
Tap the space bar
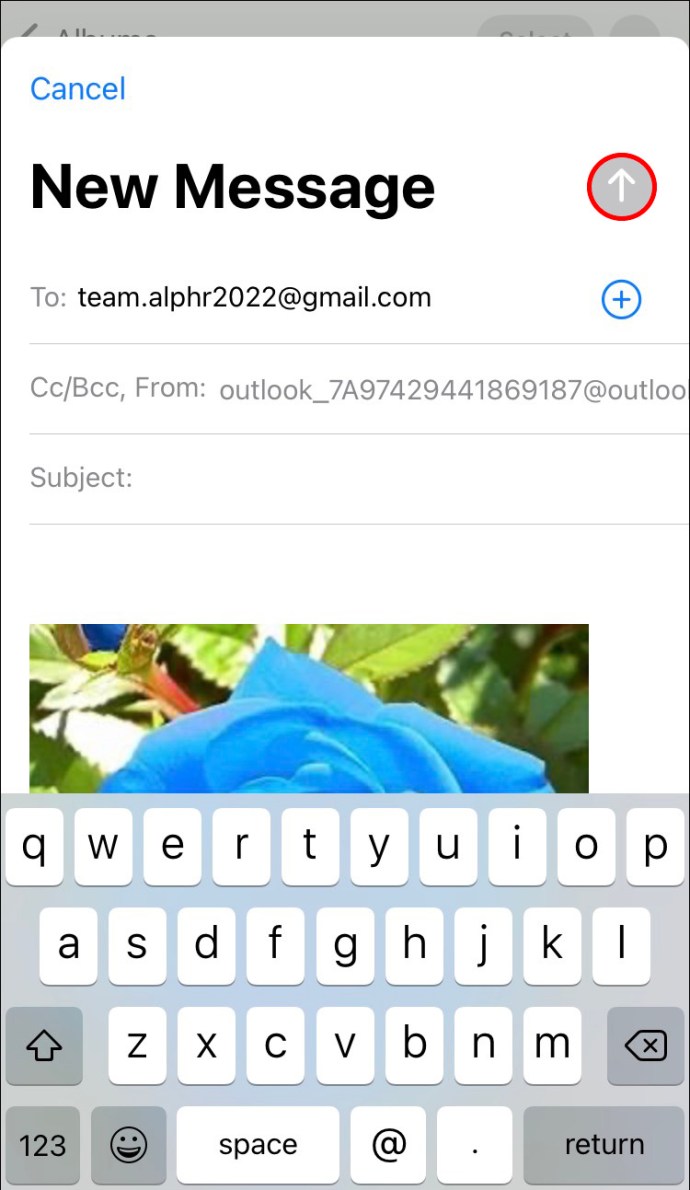tap(258, 1145)
